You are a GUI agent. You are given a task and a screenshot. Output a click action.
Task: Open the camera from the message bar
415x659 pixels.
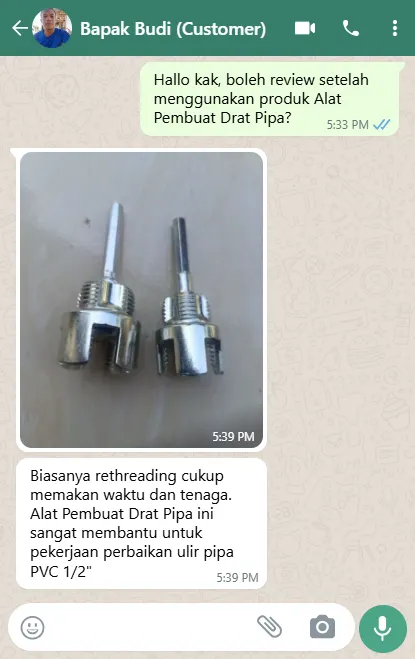tap(322, 627)
